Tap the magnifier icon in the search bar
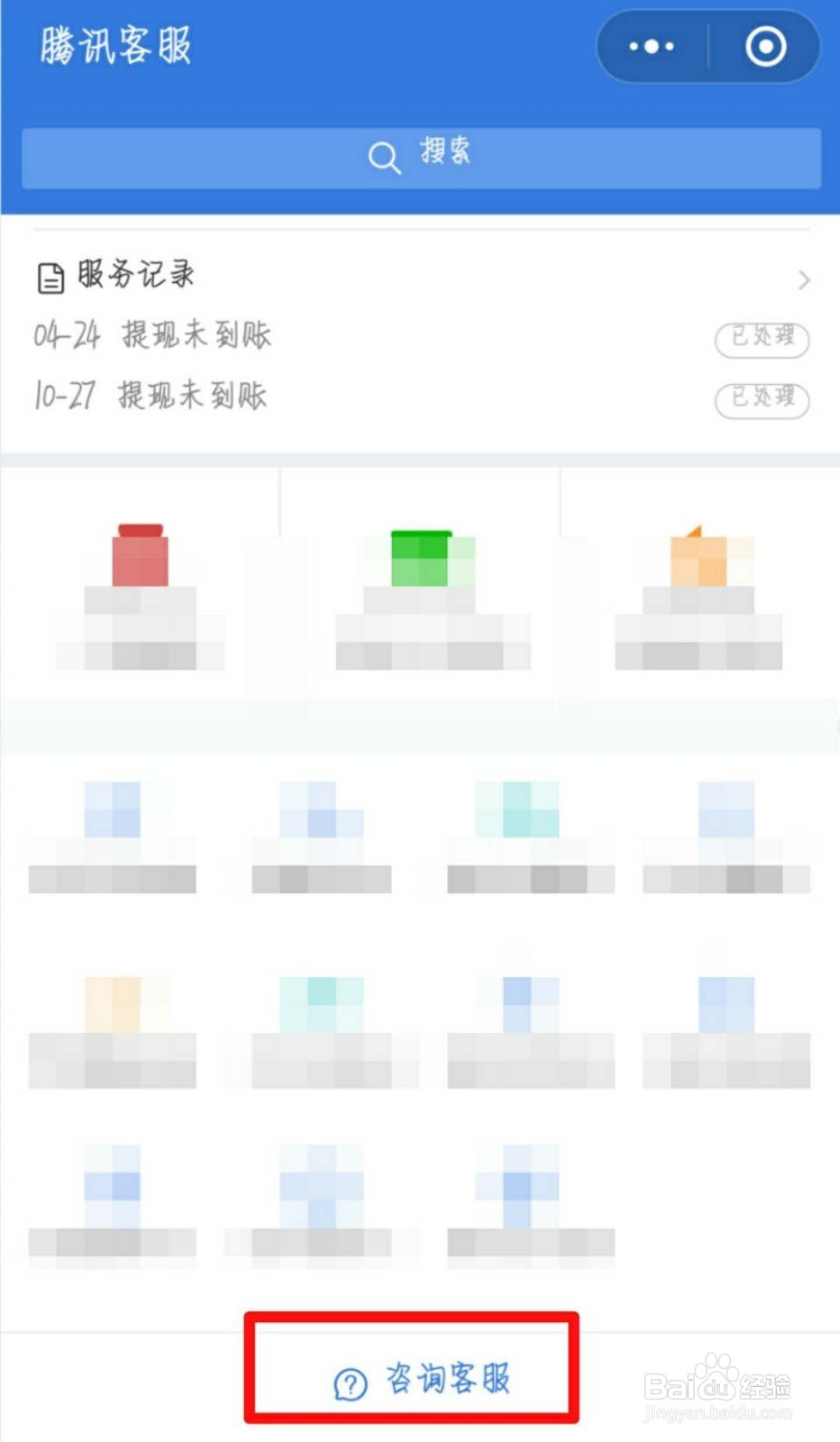Viewport: 840px width, 1442px height. pos(383,157)
